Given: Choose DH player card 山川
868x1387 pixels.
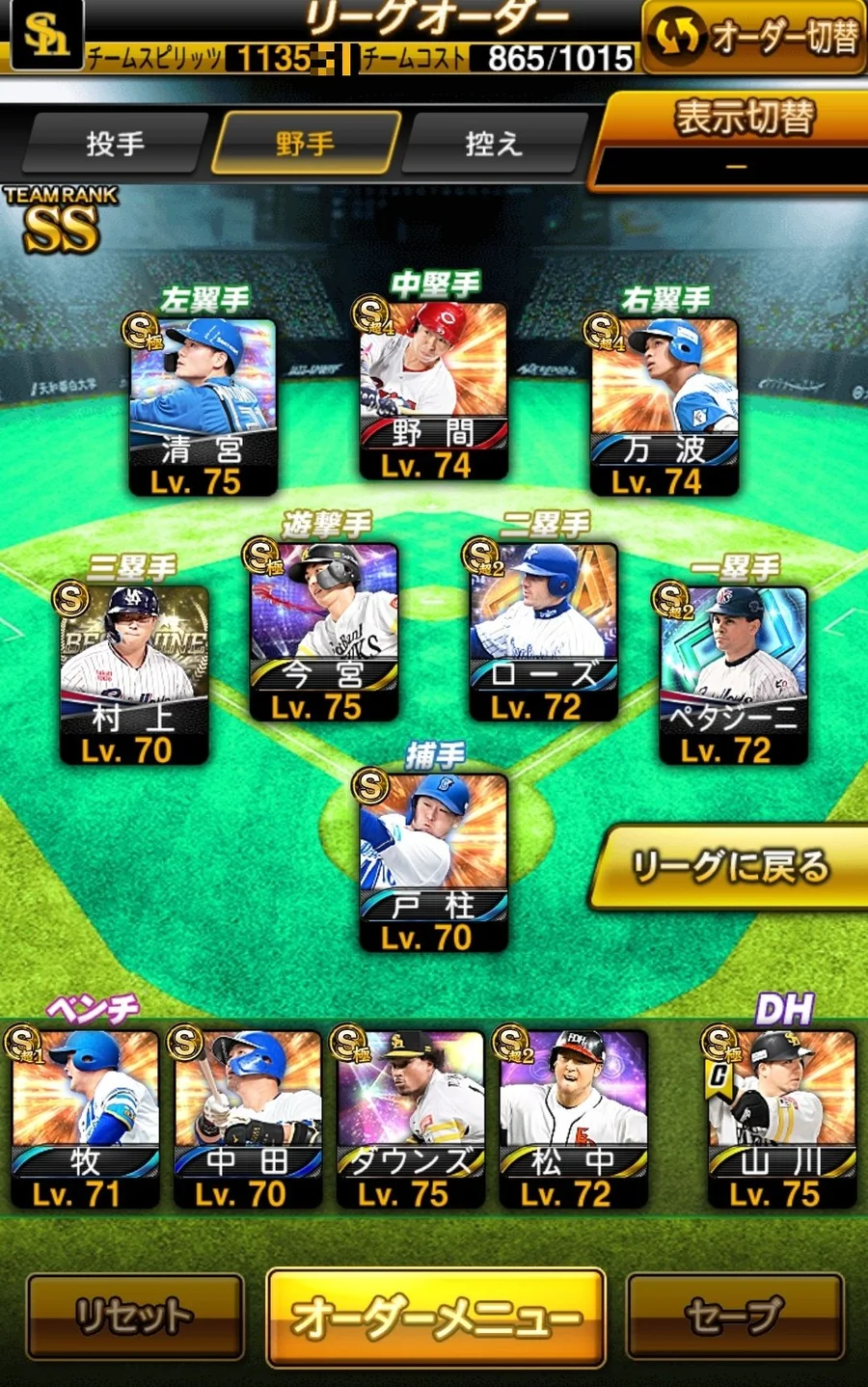Looking at the screenshot, I should (x=781, y=1119).
